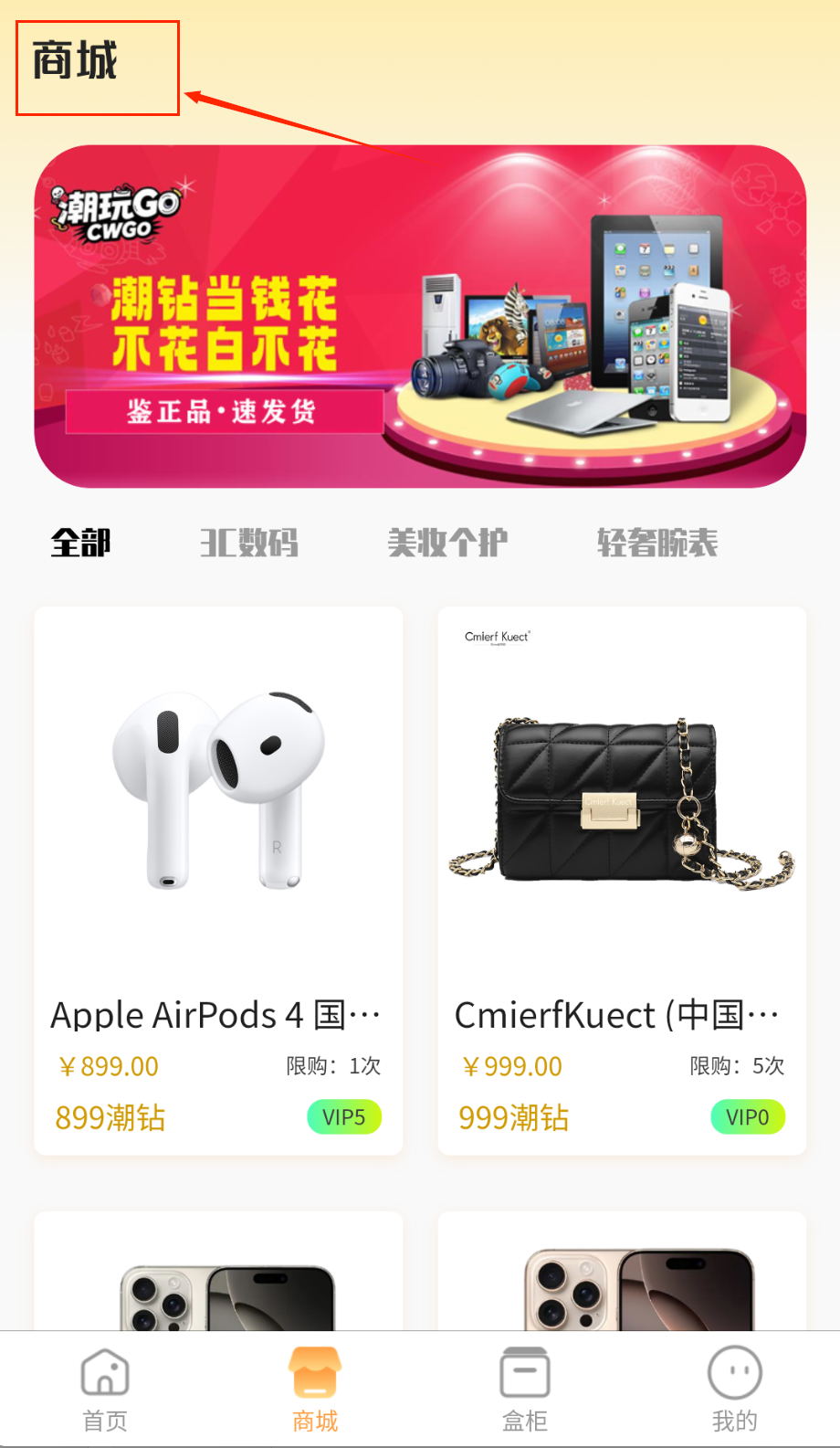Tap the 商城 bottom navigation item
Viewport: 840px width, 1448px height.
pos(315,1390)
